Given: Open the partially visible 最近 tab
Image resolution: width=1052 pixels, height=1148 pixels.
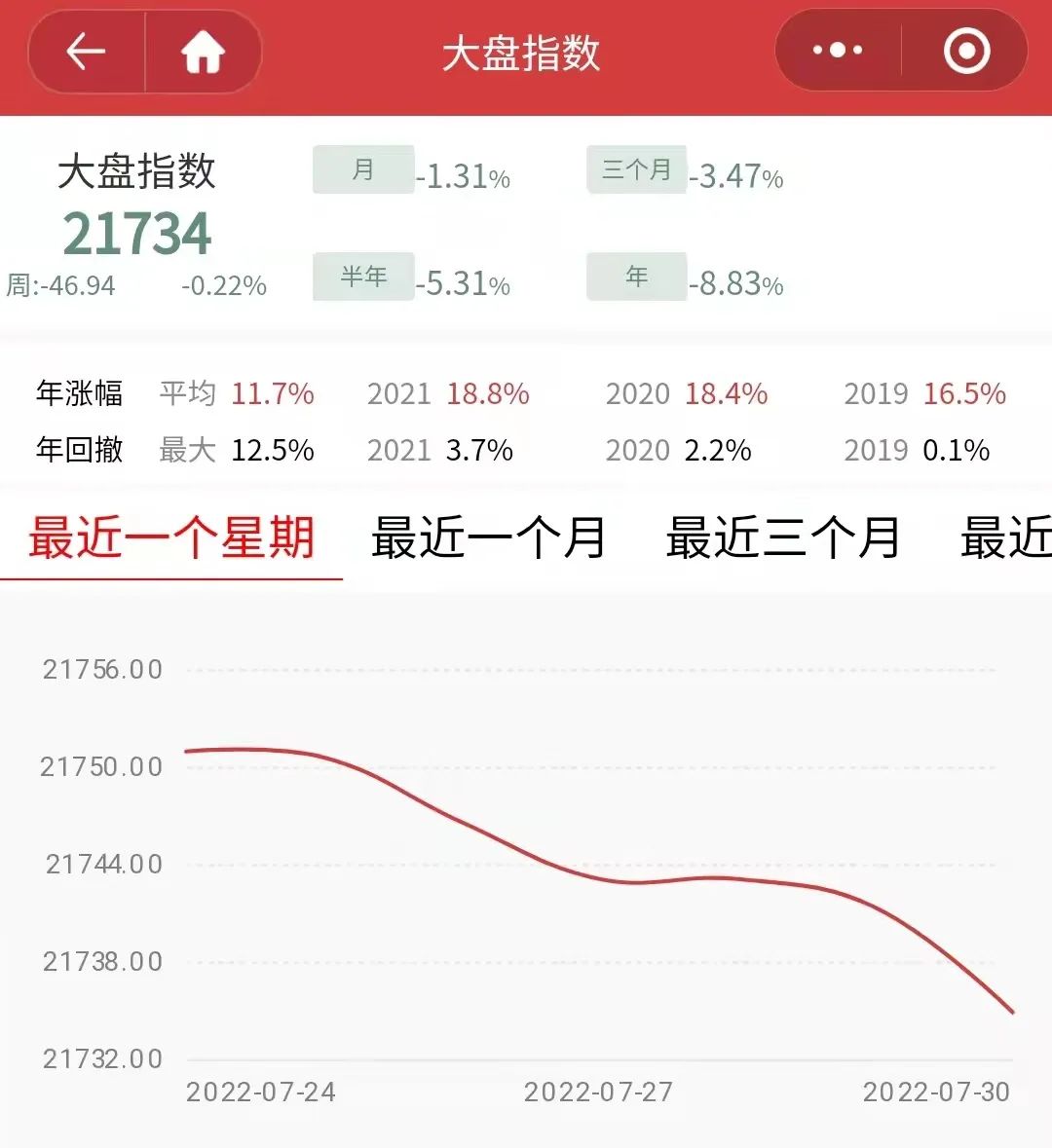Looking at the screenshot, I should pos(1006,538).
